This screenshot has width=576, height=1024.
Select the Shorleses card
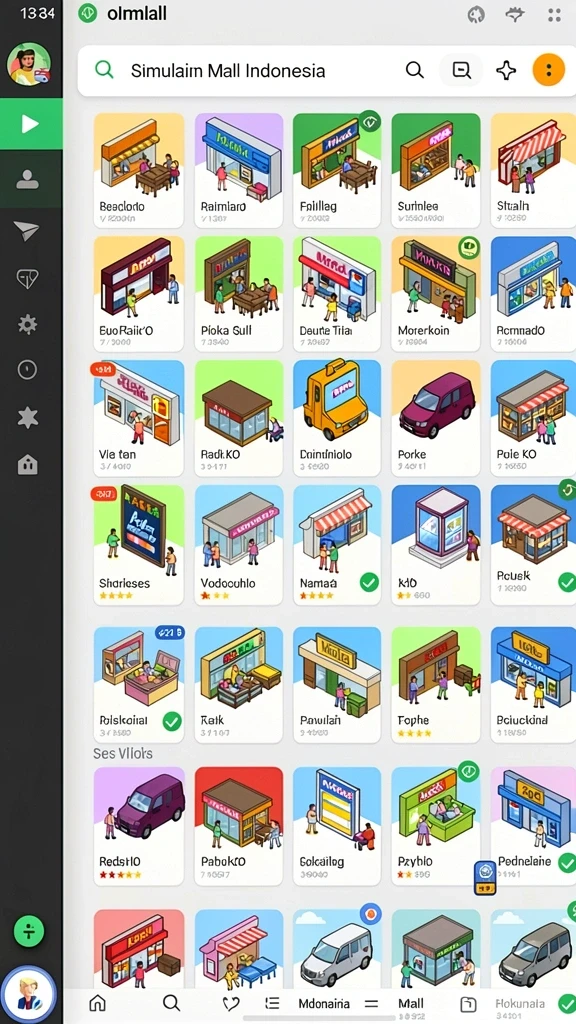coord(138,545)
